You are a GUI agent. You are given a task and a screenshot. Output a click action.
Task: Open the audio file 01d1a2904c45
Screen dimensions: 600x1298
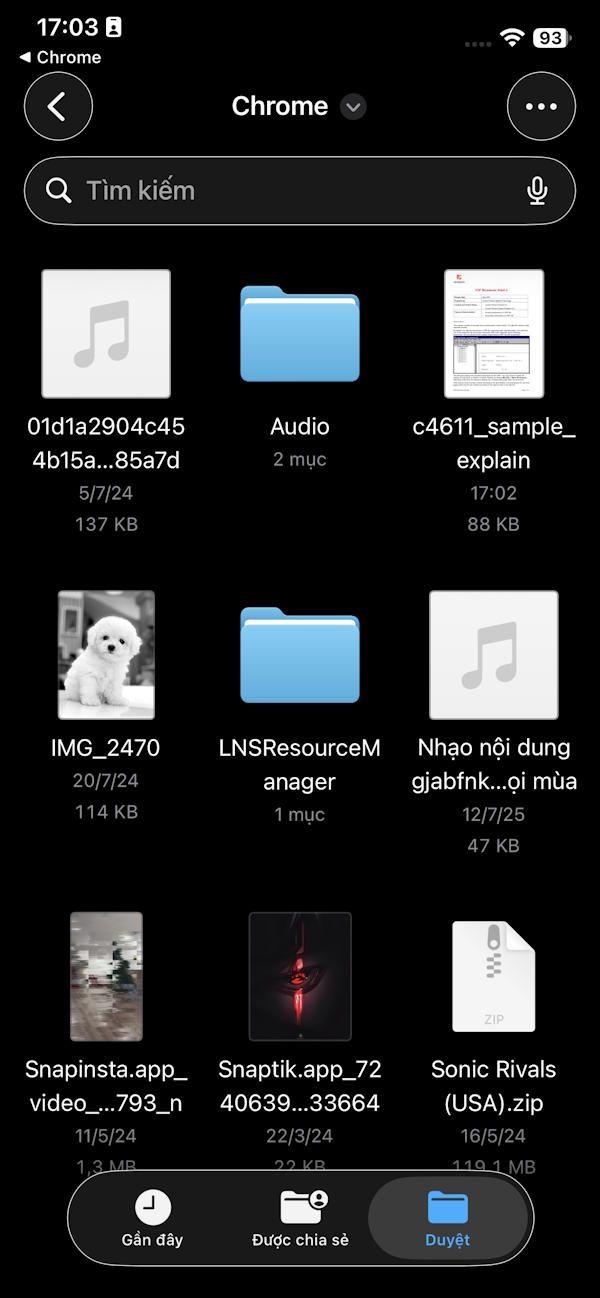106,334
